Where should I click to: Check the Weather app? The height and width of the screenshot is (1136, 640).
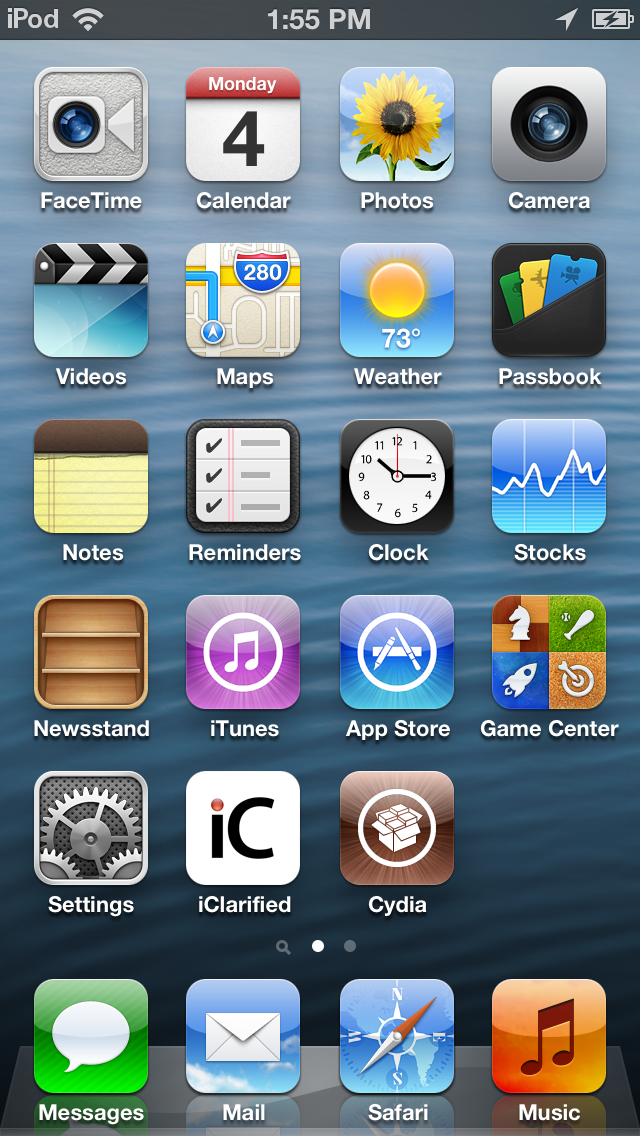click(x=396, y=300)
